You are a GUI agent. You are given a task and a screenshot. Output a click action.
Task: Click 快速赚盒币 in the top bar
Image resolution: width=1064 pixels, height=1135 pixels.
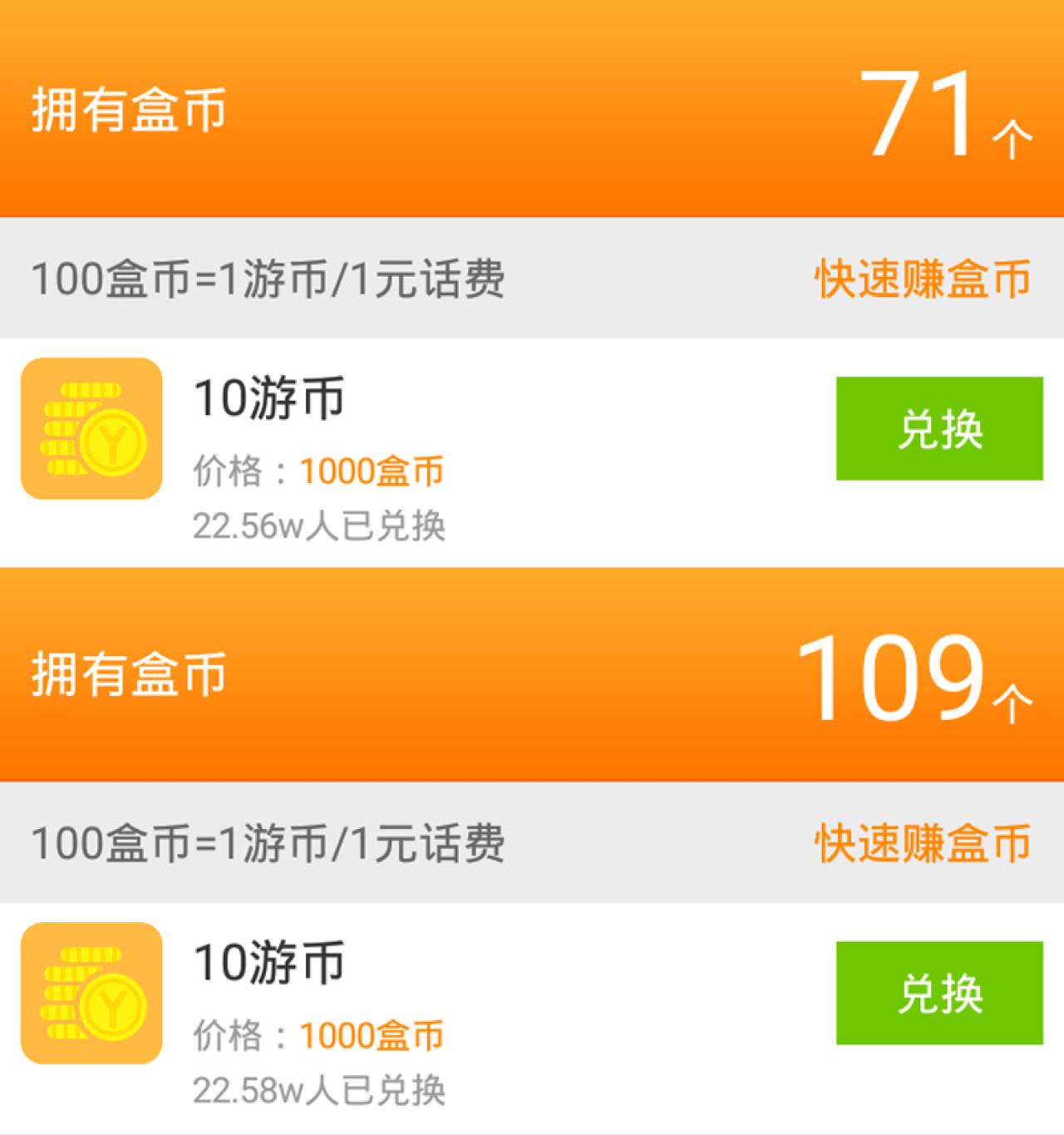pos(923,280)
